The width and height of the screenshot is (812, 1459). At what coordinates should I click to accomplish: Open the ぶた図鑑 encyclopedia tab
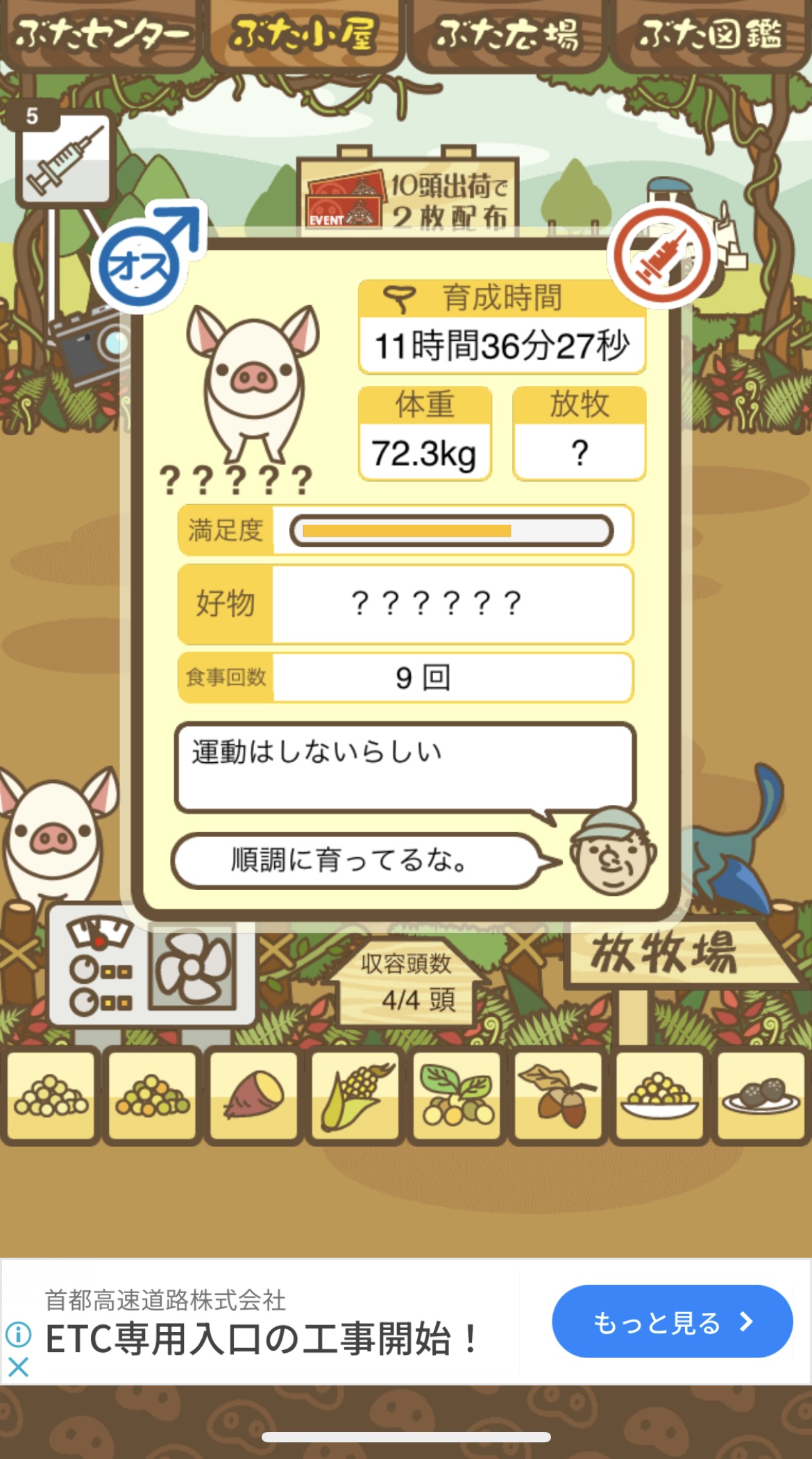pos(710,35)
